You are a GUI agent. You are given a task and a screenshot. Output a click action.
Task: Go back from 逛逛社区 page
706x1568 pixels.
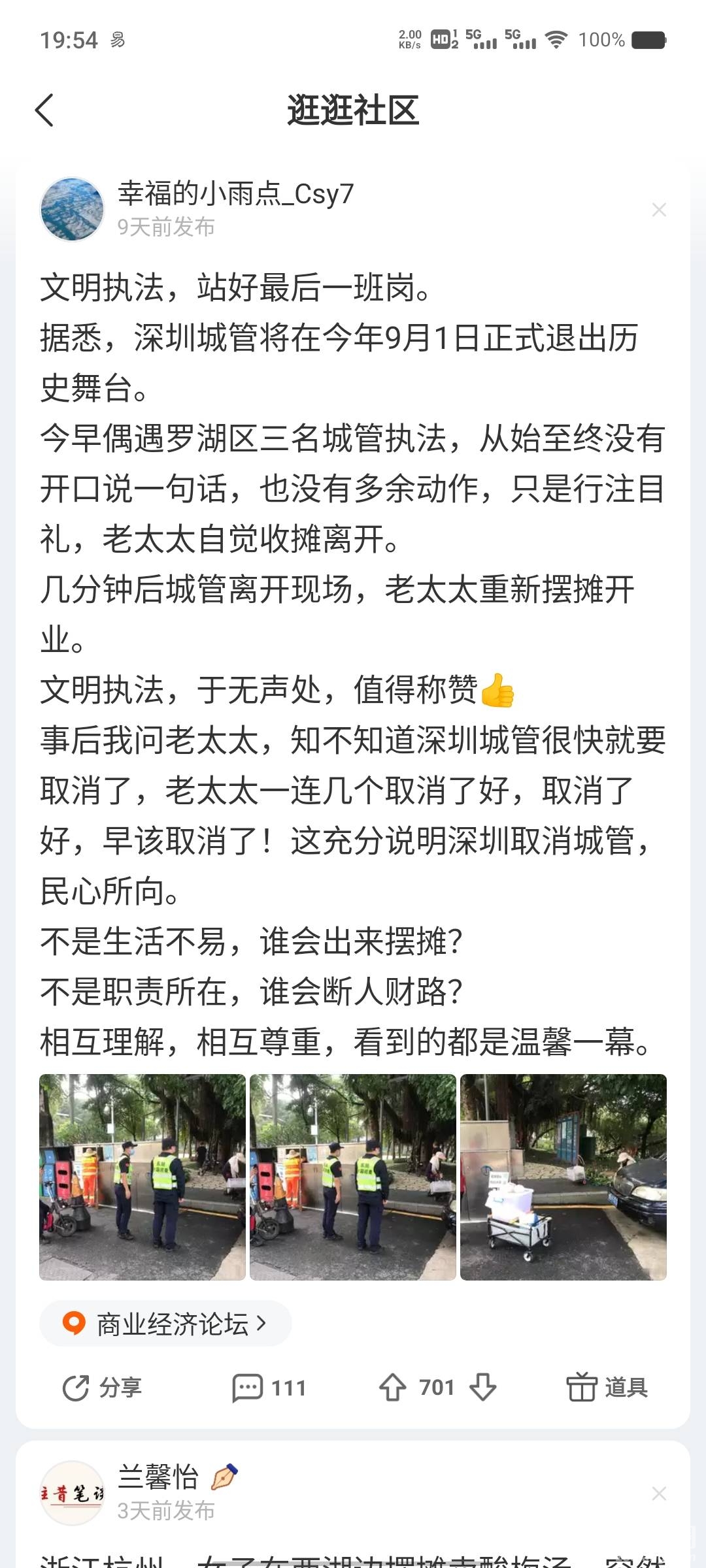click(44, 110)
